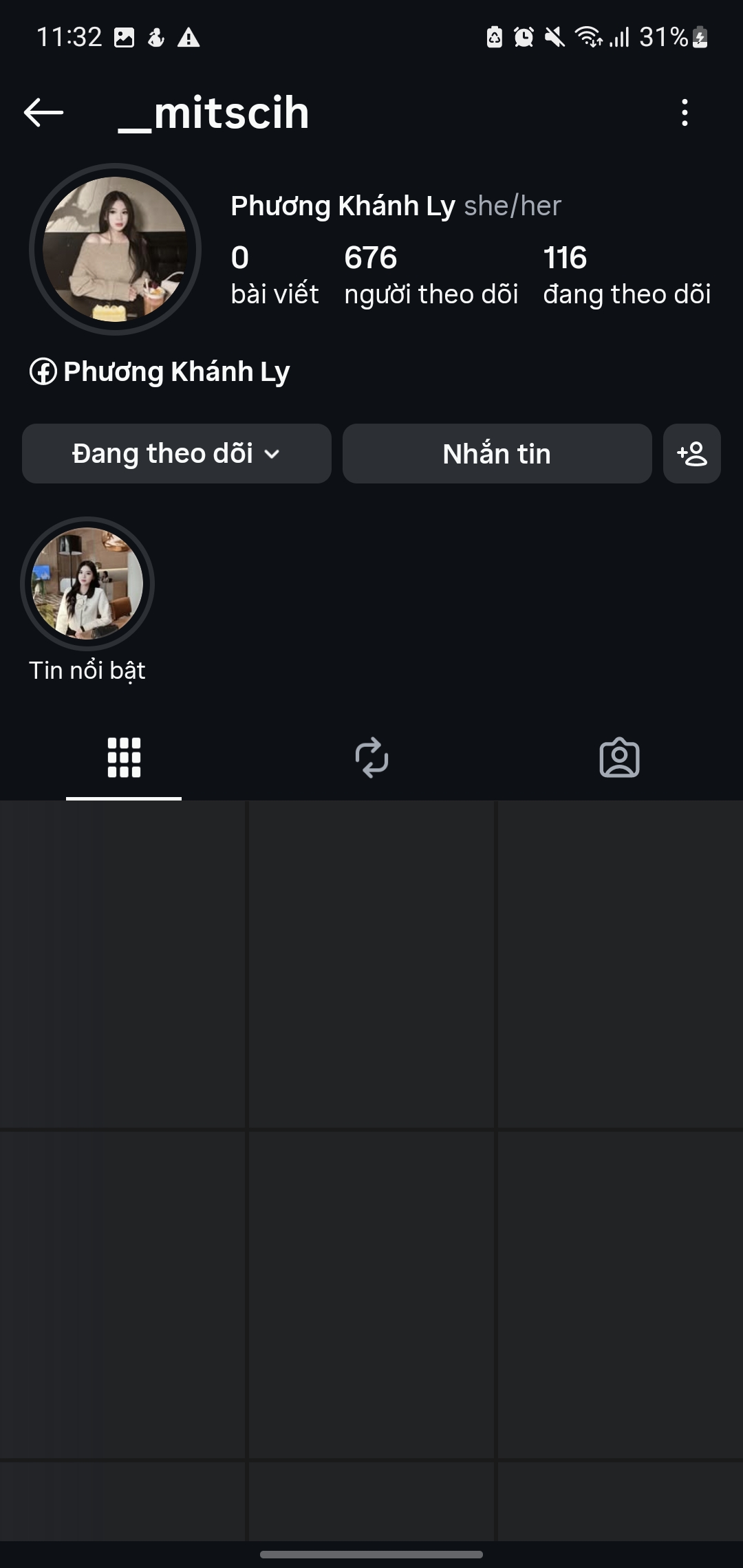This screenshot has width=743, height=1568.
Task: Open the three-dot overflow menu
Action: click(685, 113)
